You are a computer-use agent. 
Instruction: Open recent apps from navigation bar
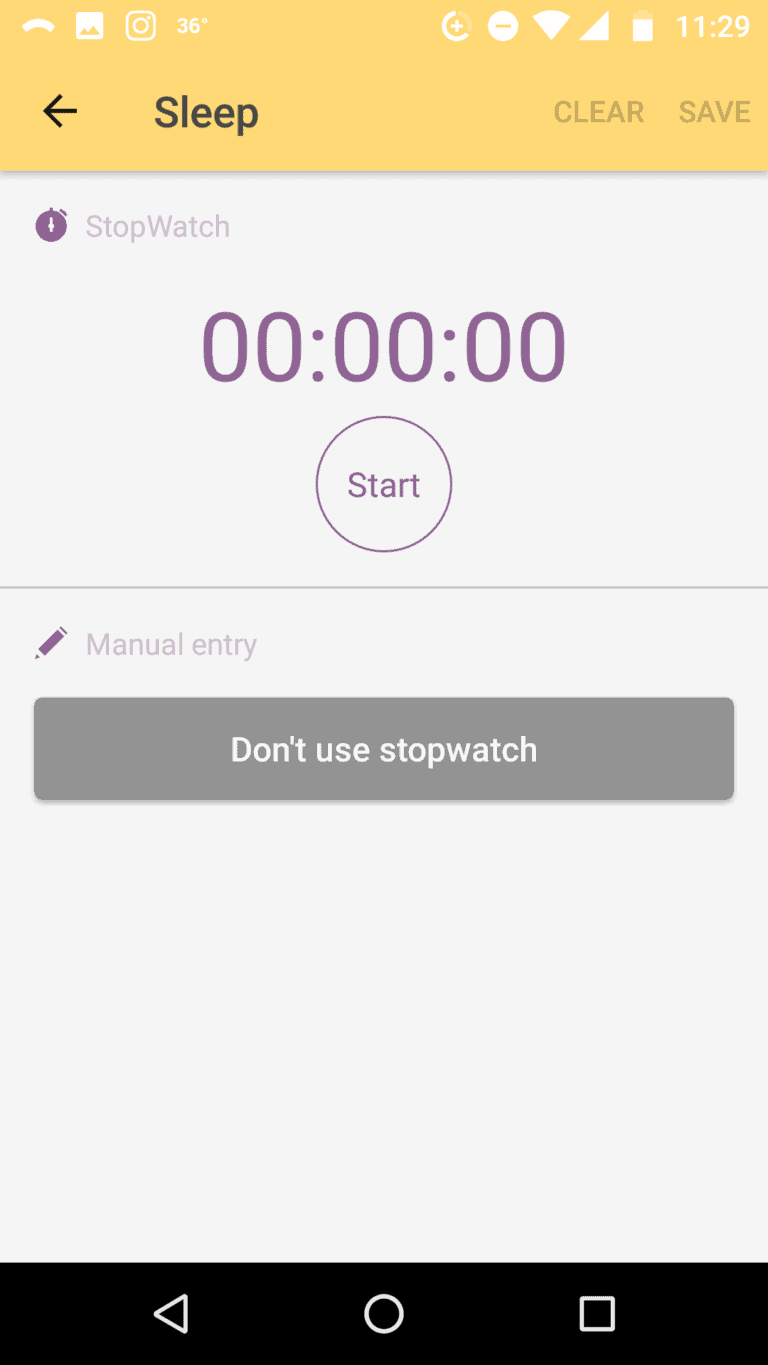tap(597, 1313)
